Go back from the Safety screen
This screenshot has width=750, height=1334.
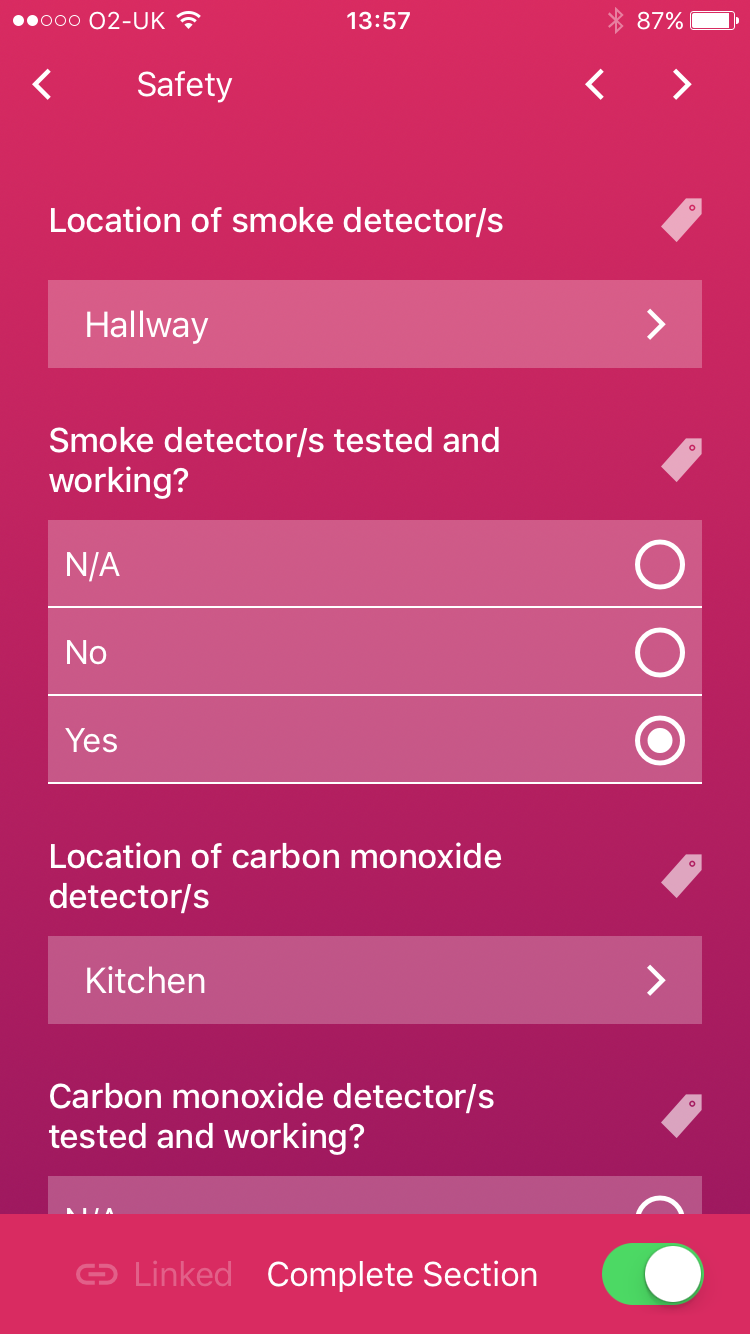click(42, 85)
